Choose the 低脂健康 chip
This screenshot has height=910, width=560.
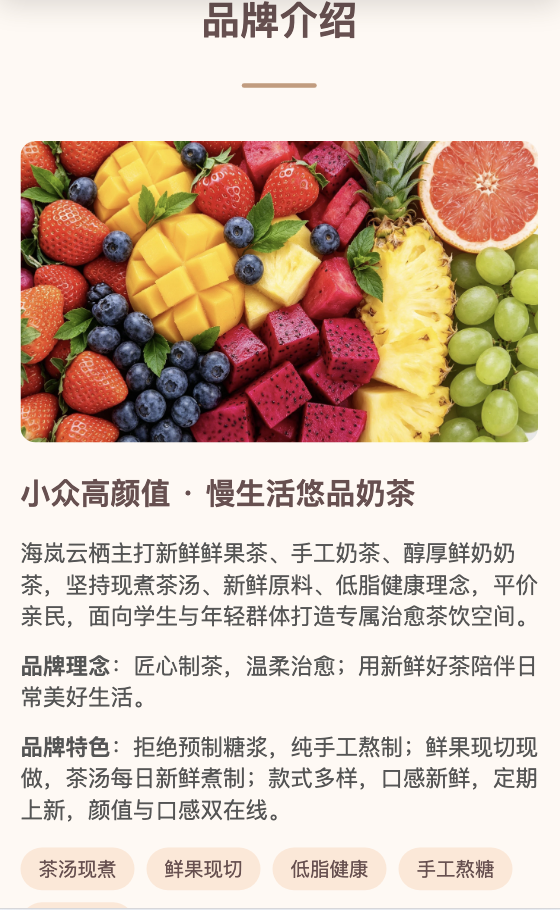[329, 869]
